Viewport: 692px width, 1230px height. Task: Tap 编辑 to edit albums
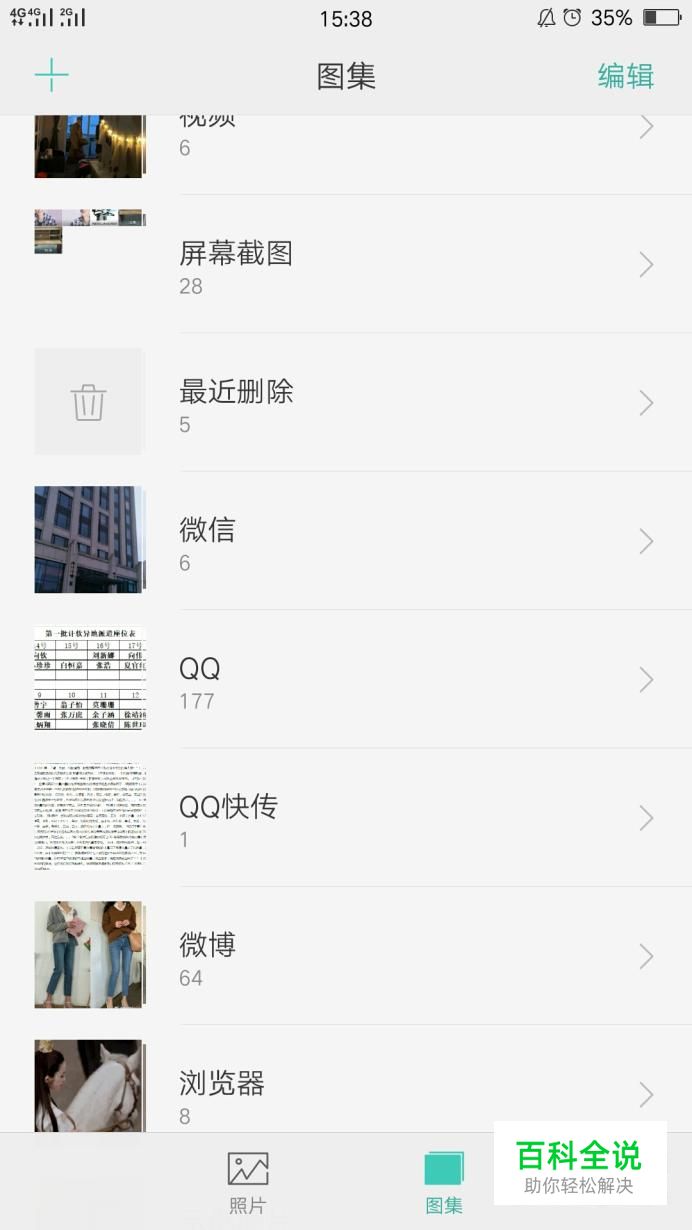pos(625,76)
